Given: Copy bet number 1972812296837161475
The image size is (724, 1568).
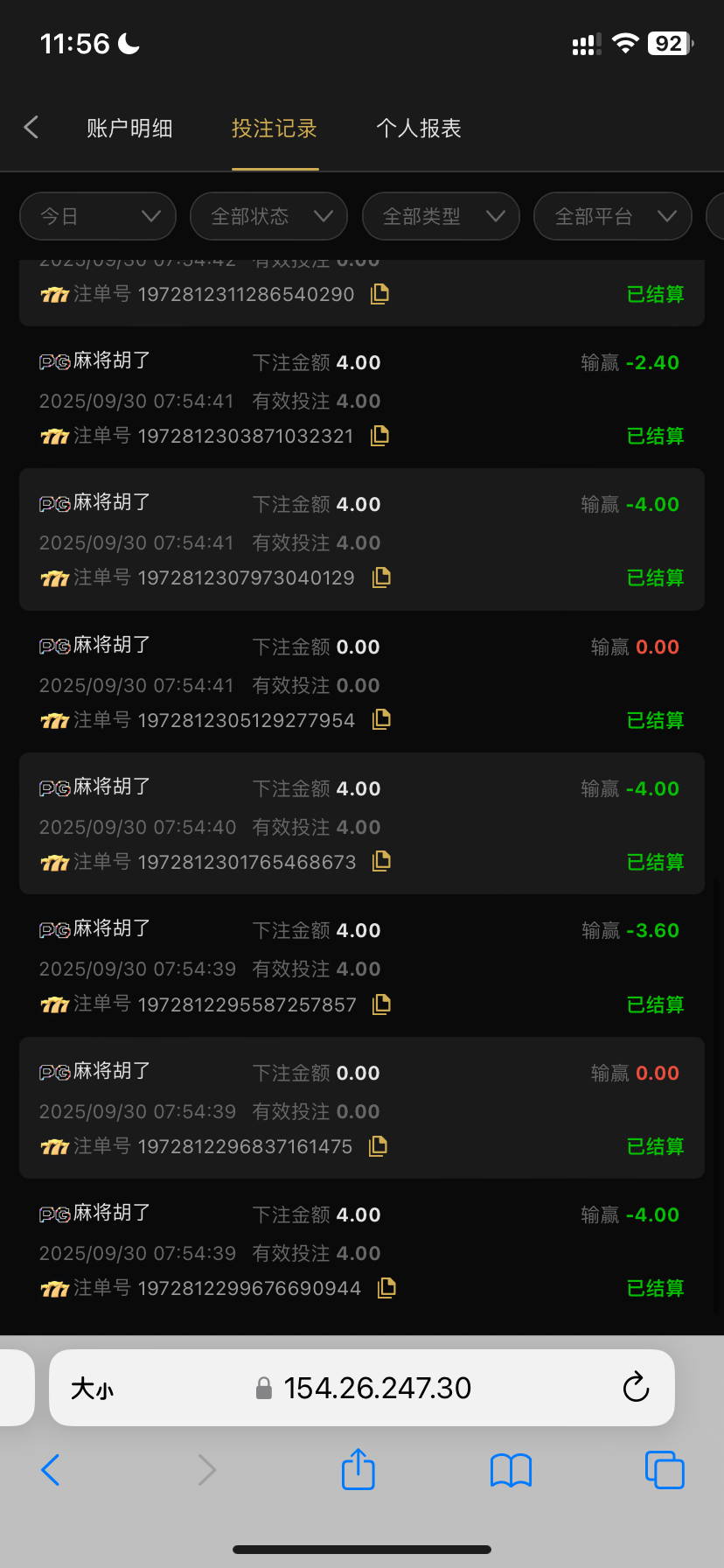Looking at the screenshot, I should (x=378, y=1146).
